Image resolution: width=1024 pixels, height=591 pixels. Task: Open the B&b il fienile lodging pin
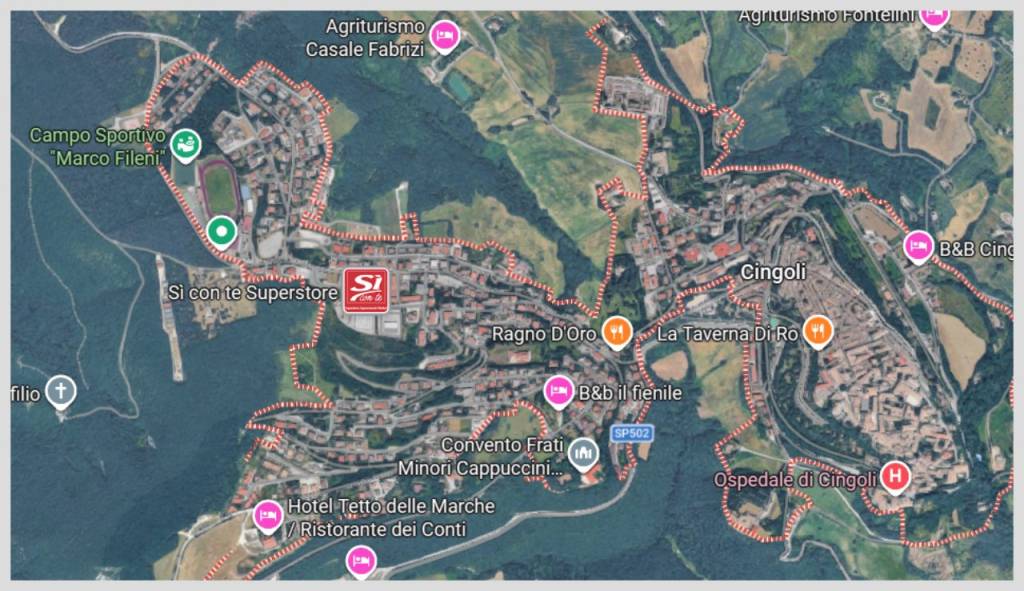point(559,392)
